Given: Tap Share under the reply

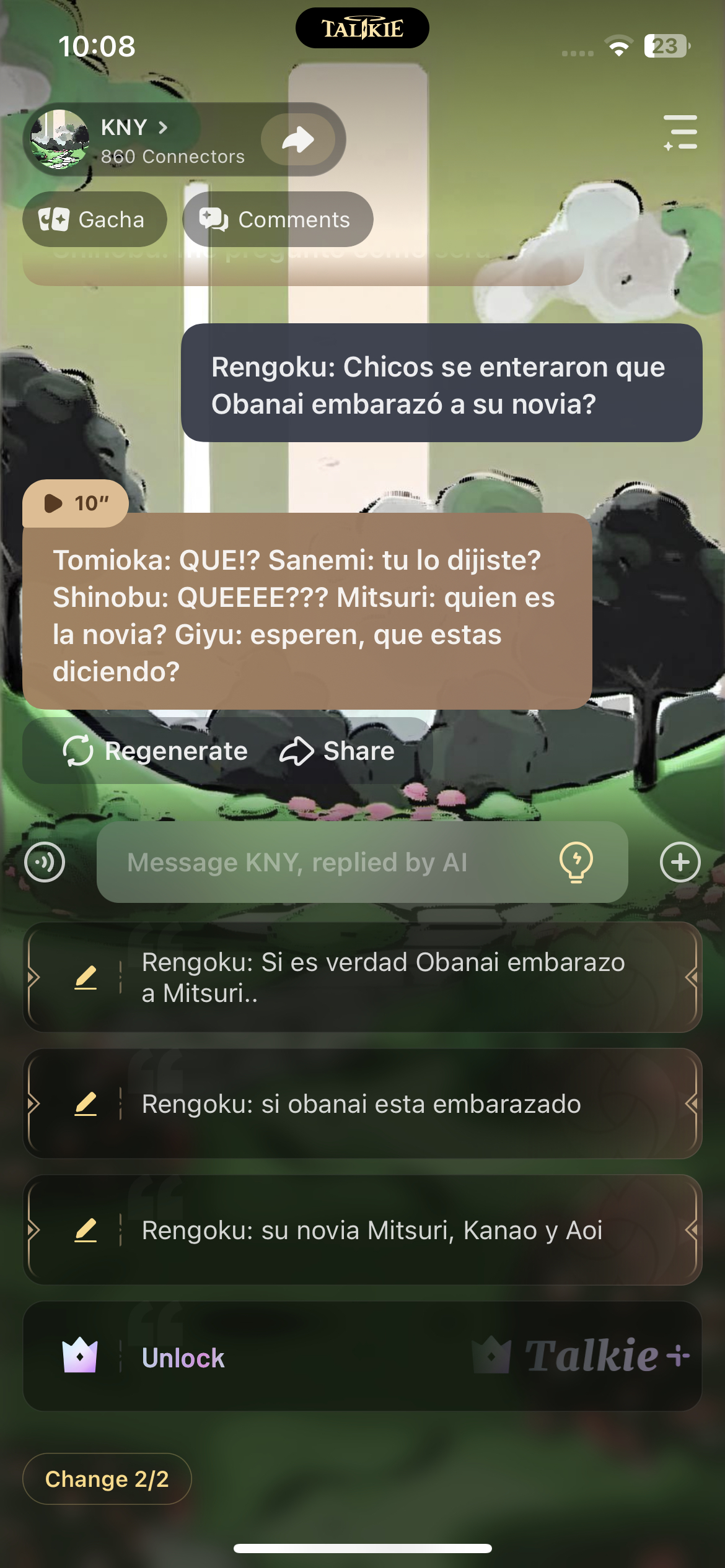Looking at the screenshot, I should click(338, 751).
